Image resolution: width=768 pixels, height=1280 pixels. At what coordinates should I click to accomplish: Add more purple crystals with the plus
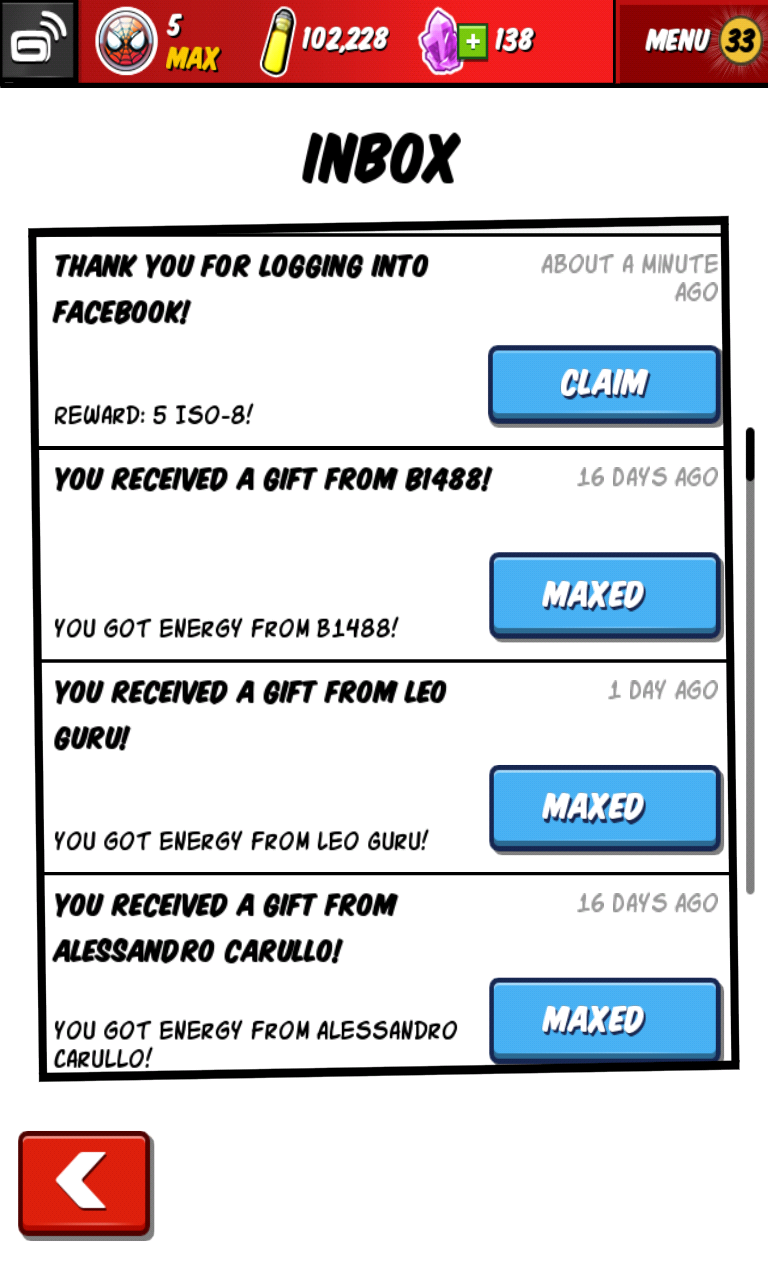472,43
